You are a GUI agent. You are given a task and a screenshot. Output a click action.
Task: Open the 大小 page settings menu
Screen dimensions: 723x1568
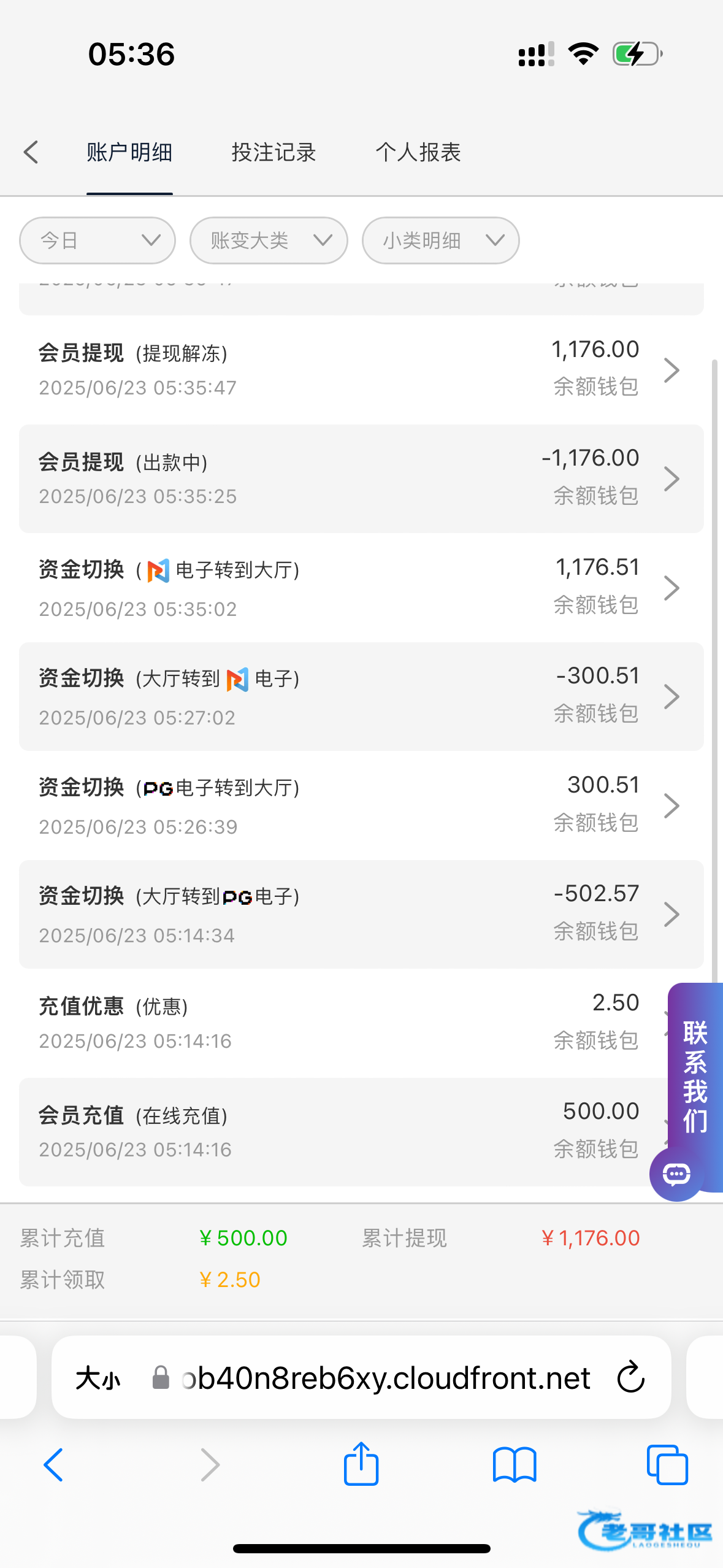pyautogui.click(x=98, y=1378)
